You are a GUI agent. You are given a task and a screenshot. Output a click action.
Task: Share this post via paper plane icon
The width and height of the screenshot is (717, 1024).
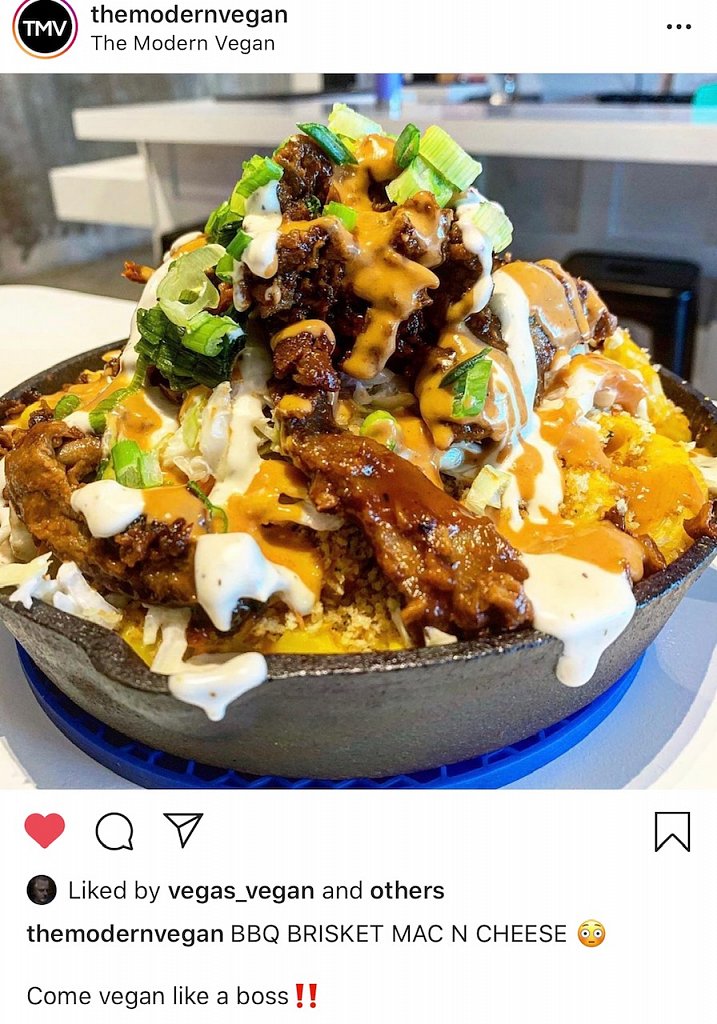pos(183,830)
